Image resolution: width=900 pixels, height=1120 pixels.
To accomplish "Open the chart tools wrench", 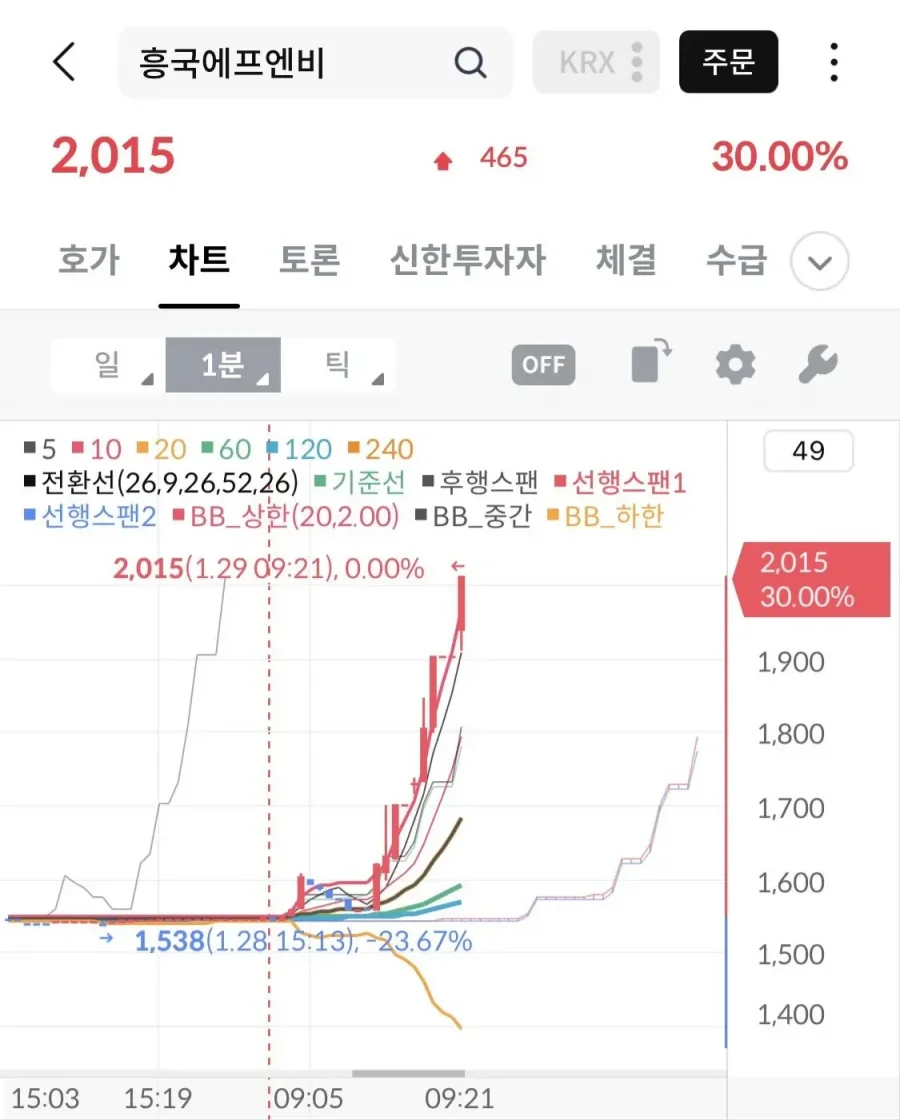I will [x=817, y=365].
